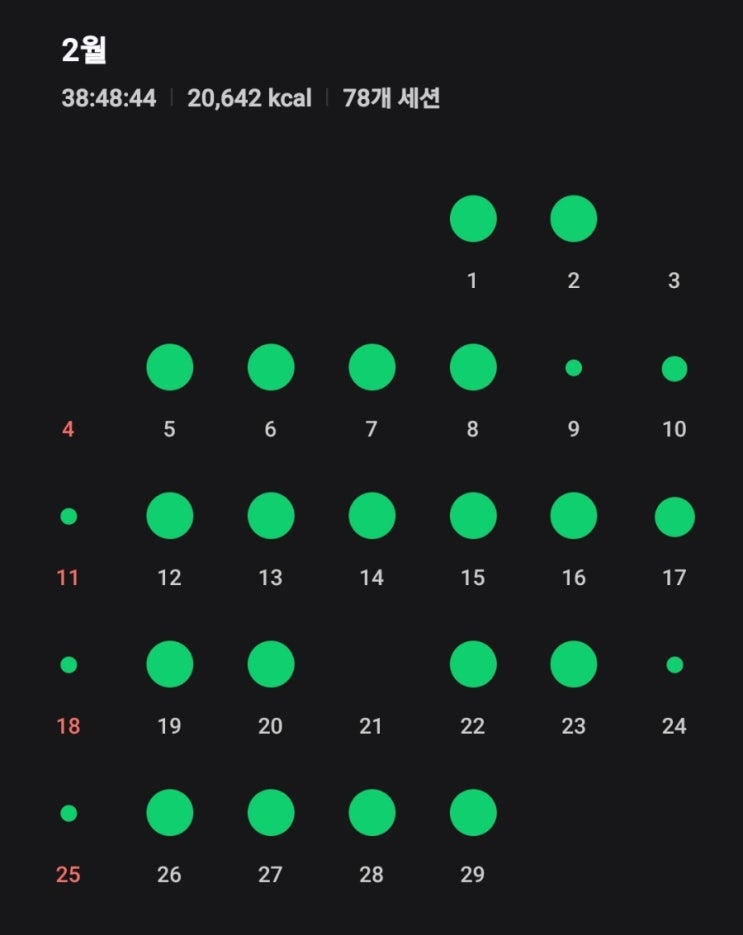The image size is (743, 935).
Task: View sessions on day 20
Action: click(271, 665)
